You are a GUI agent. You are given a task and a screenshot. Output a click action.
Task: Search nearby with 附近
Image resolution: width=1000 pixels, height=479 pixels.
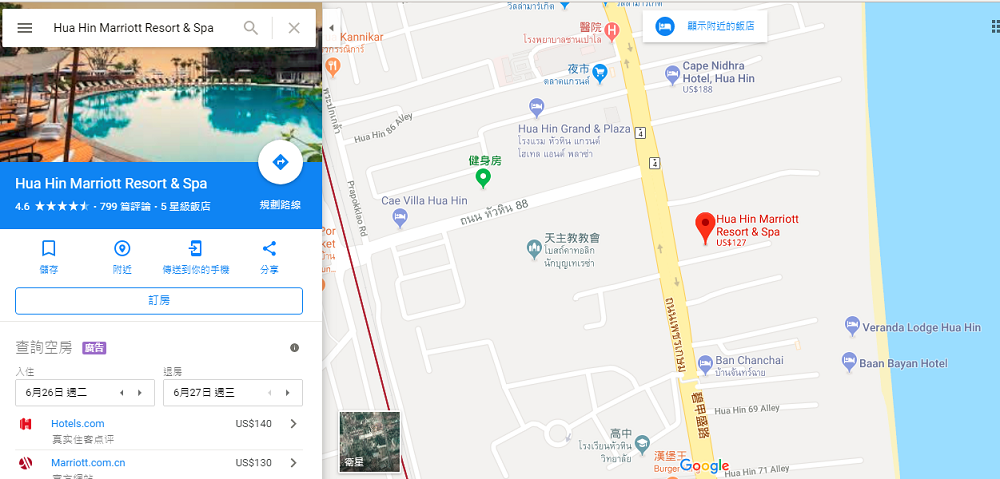122,257
